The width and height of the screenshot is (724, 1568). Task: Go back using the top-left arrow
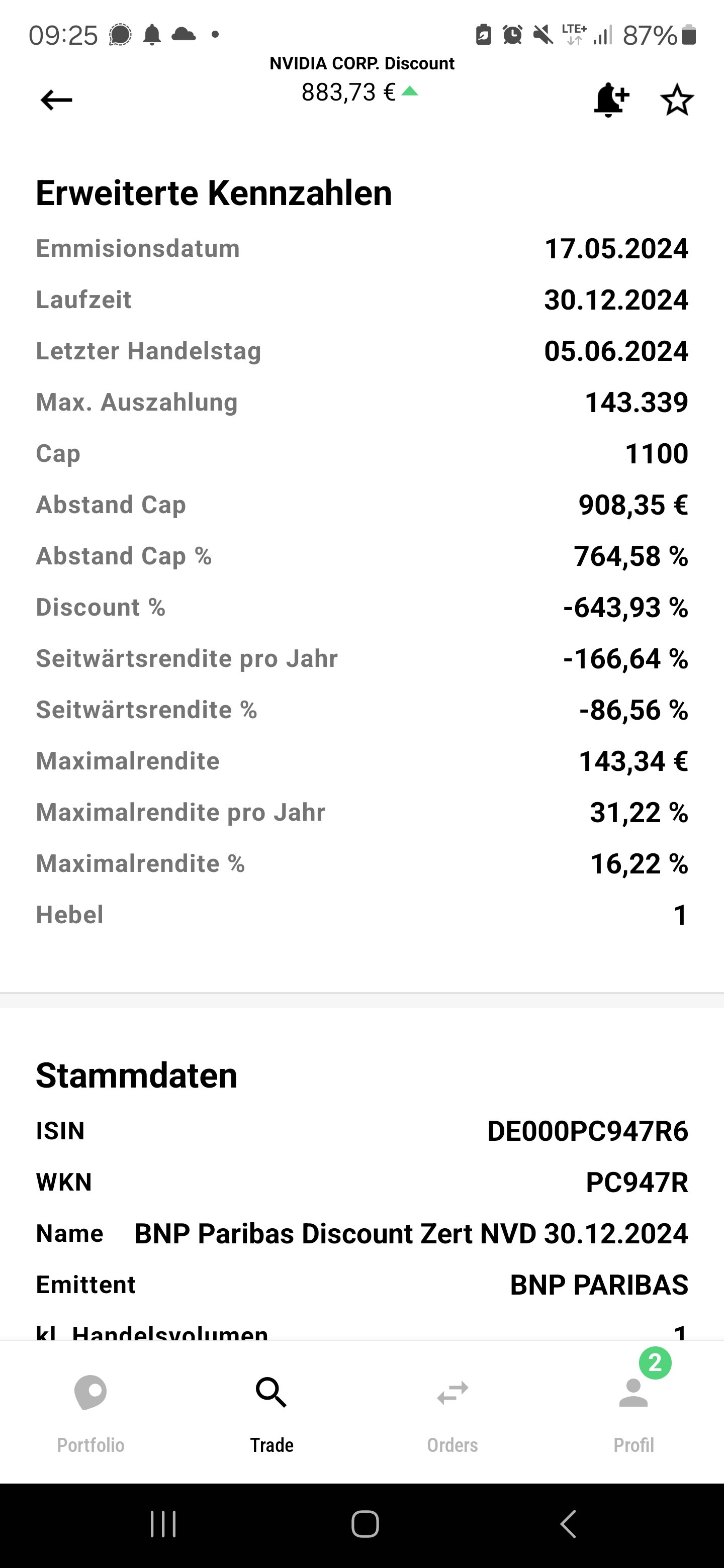[56, 100]
